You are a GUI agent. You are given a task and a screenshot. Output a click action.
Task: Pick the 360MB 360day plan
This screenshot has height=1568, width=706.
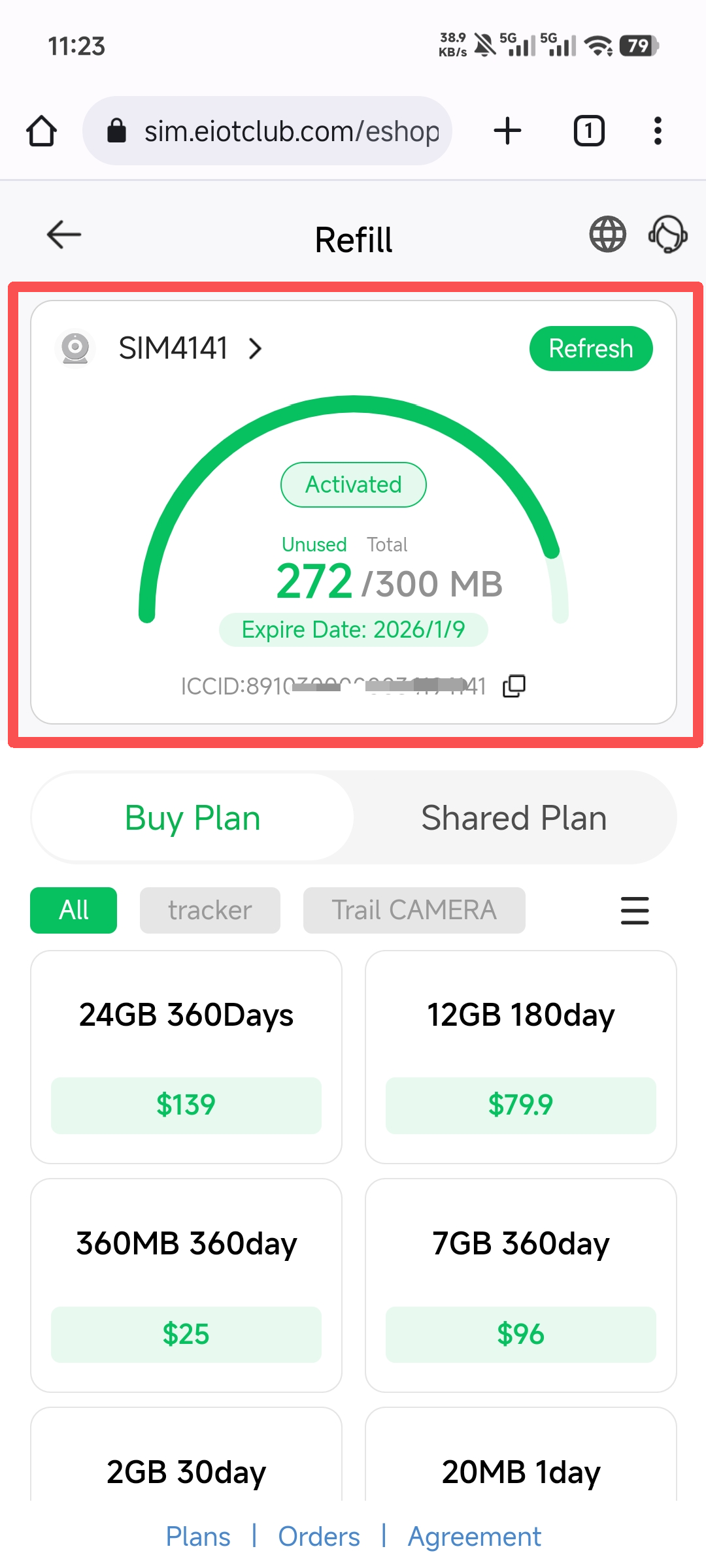(x=186, y=1285)
